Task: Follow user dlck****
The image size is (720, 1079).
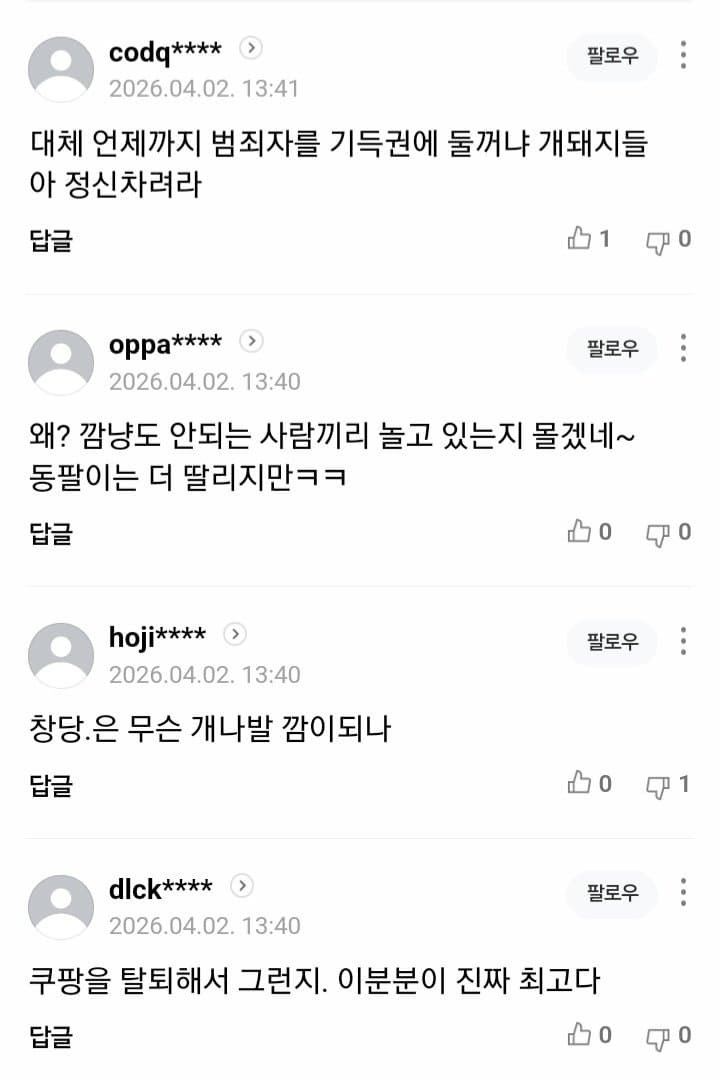Action: point(612,894)
